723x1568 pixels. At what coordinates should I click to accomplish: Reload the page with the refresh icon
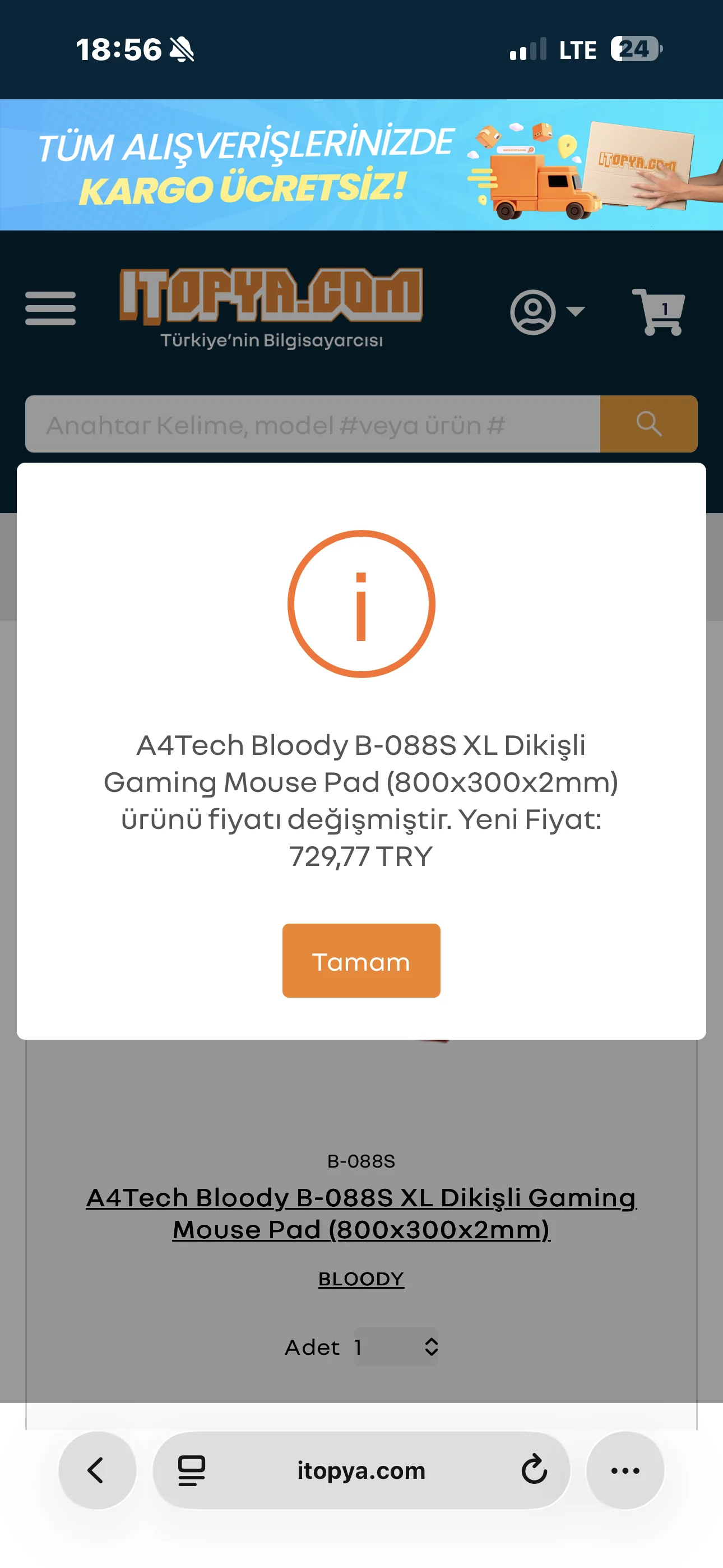pyautogui.click(x=534, y=1470)
